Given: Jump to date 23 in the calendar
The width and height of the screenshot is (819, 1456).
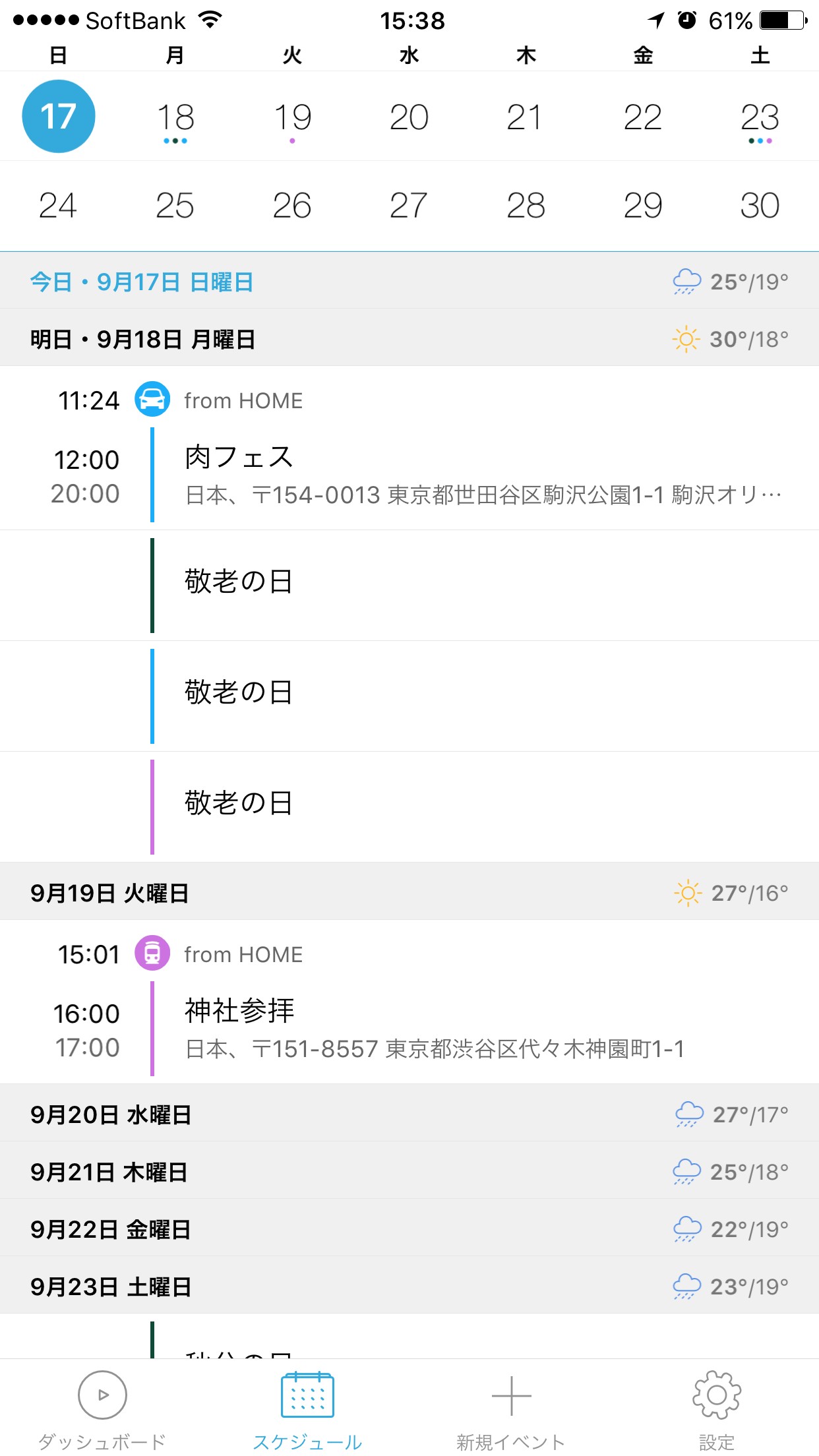Looking at the screenshot, I should 760,117.
